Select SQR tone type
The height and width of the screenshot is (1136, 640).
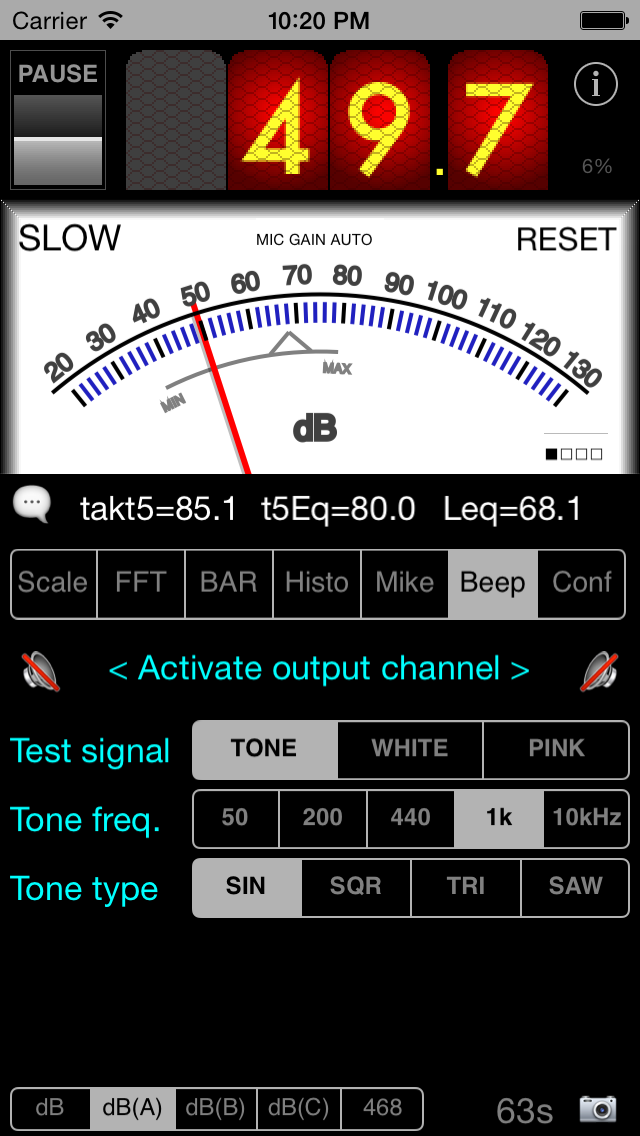pos(356,887)
